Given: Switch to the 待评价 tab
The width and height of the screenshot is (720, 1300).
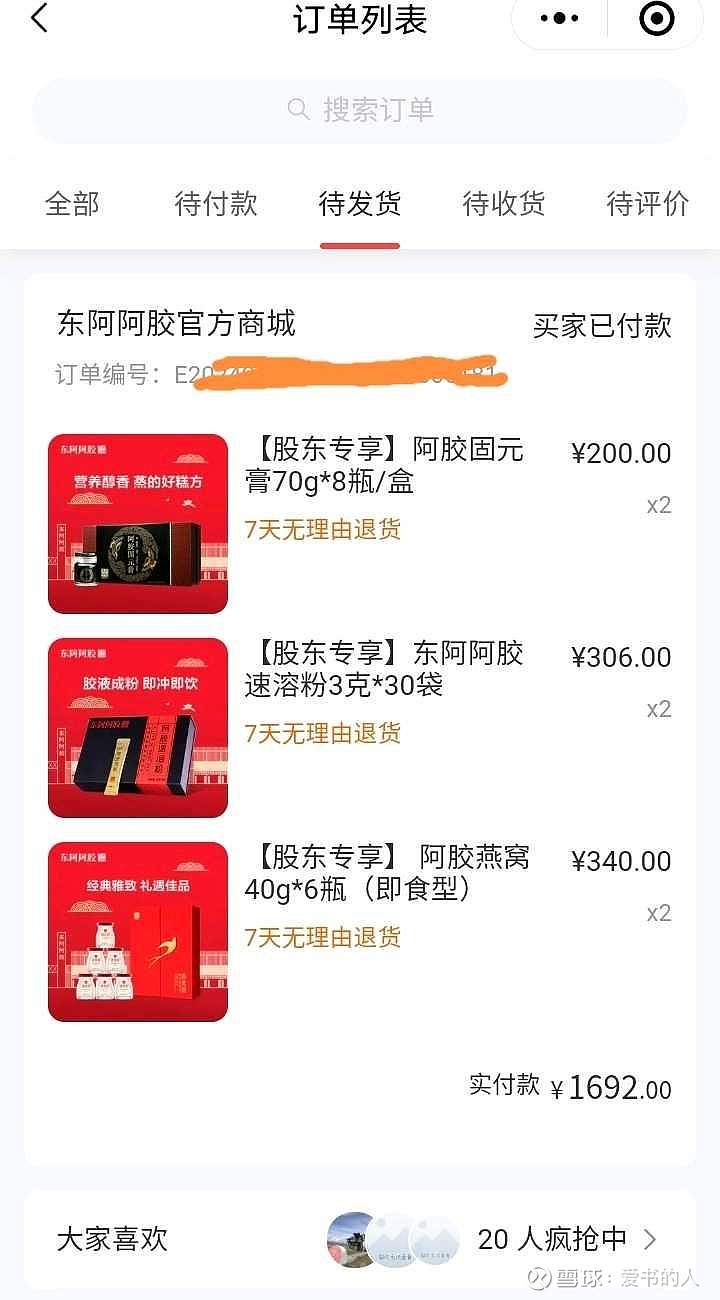Looking at the screenshot, I should click(648, 204).
